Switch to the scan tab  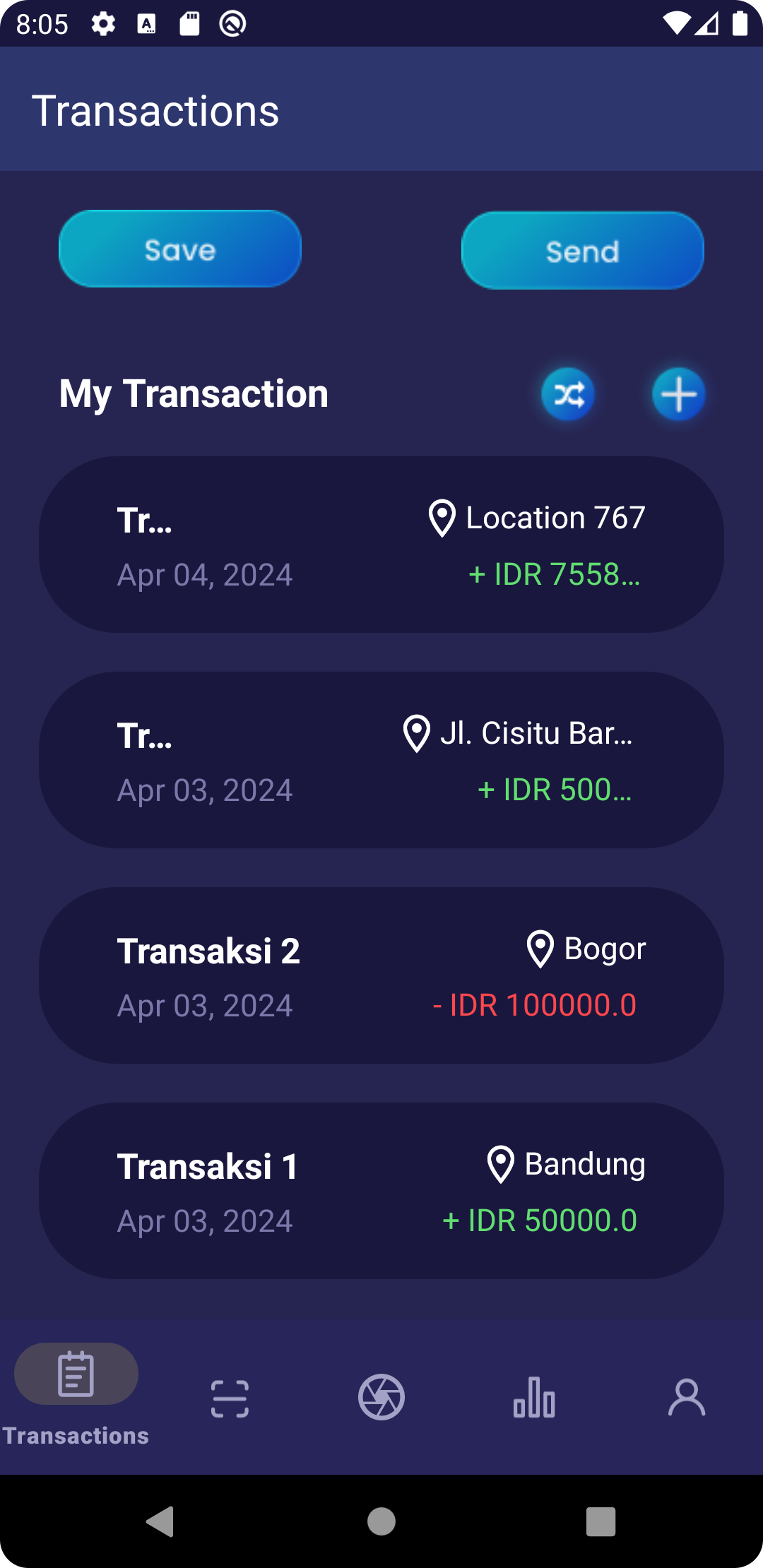pos(230,1398)
